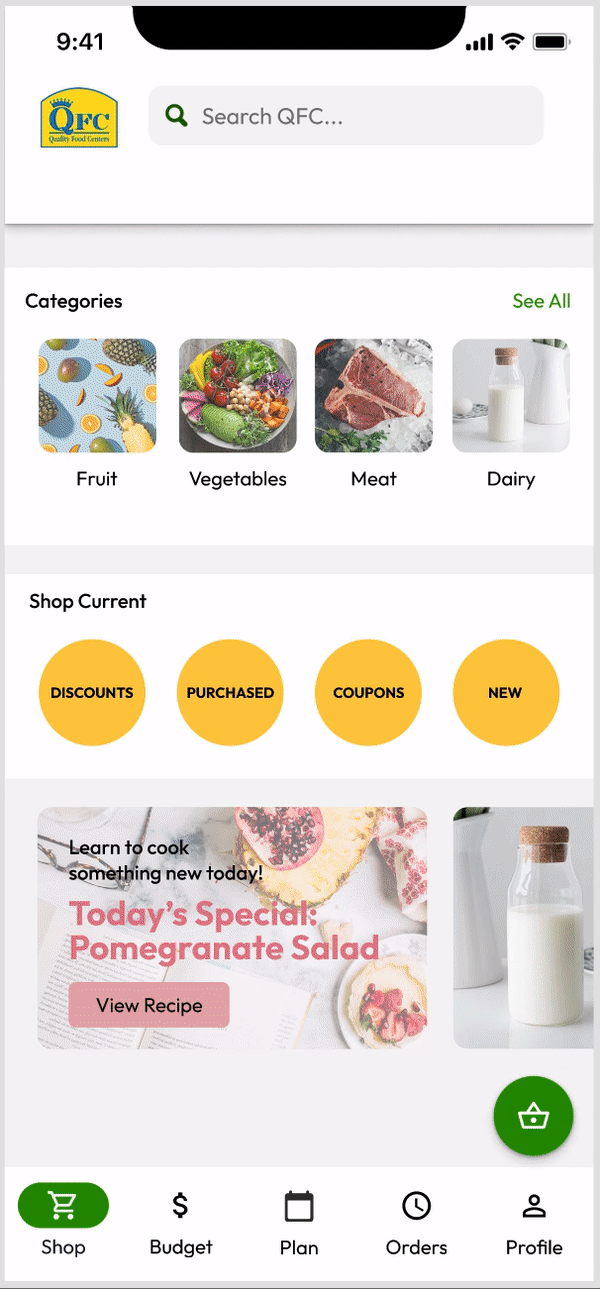Open the Orders tab
Screen dimensions: 600x1289
point(416,1221)
